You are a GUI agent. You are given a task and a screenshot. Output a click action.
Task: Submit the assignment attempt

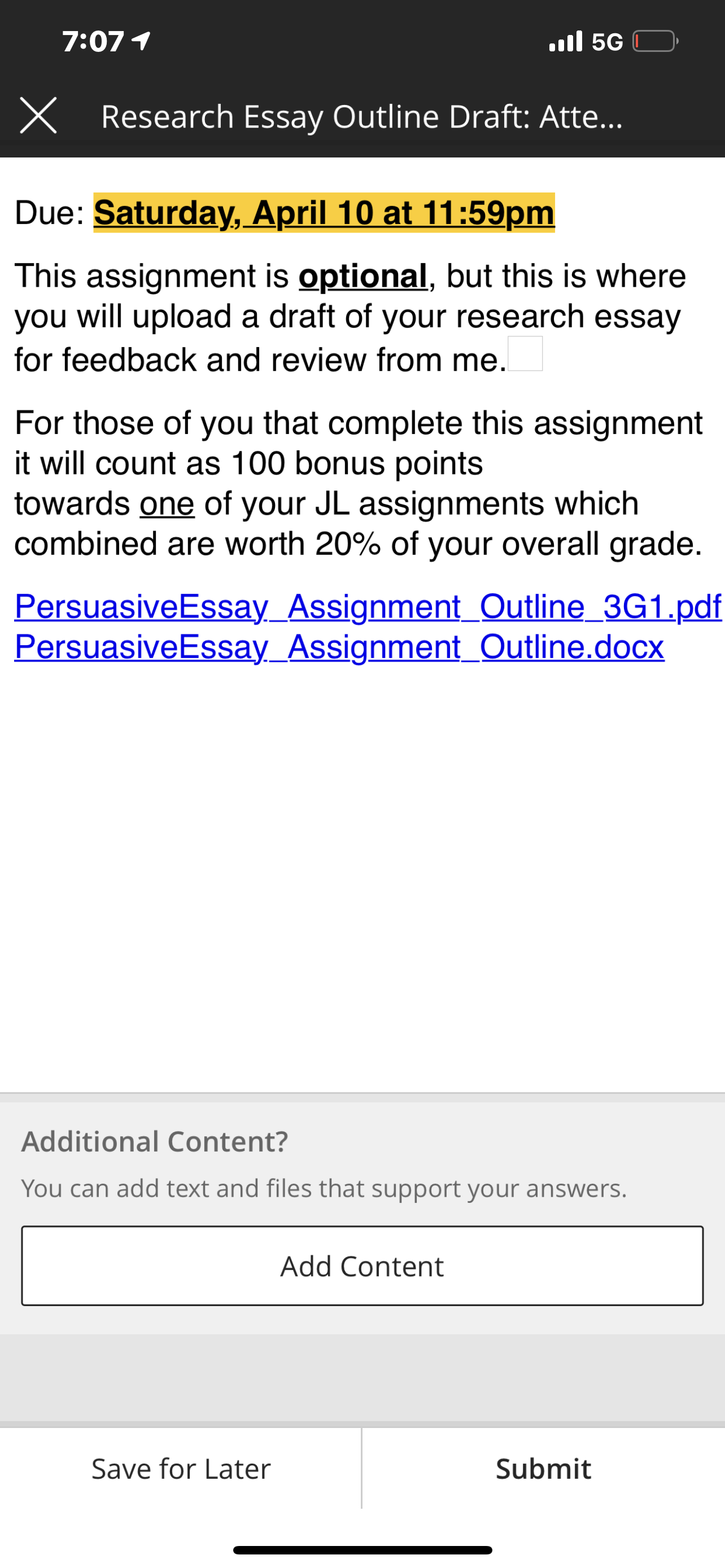pos(543,1469)
